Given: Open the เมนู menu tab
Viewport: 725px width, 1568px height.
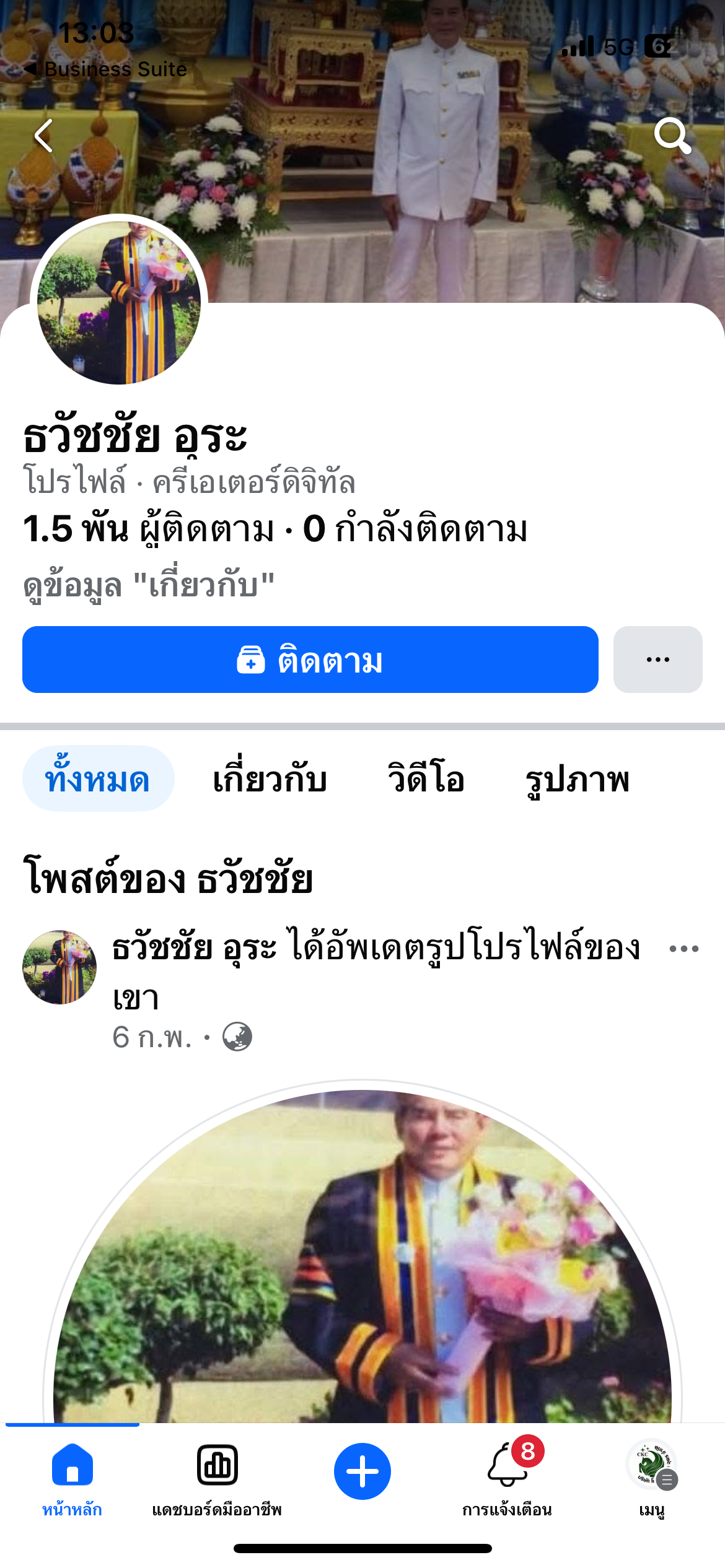Looking at the screenshot, I should pos(652,1478).
